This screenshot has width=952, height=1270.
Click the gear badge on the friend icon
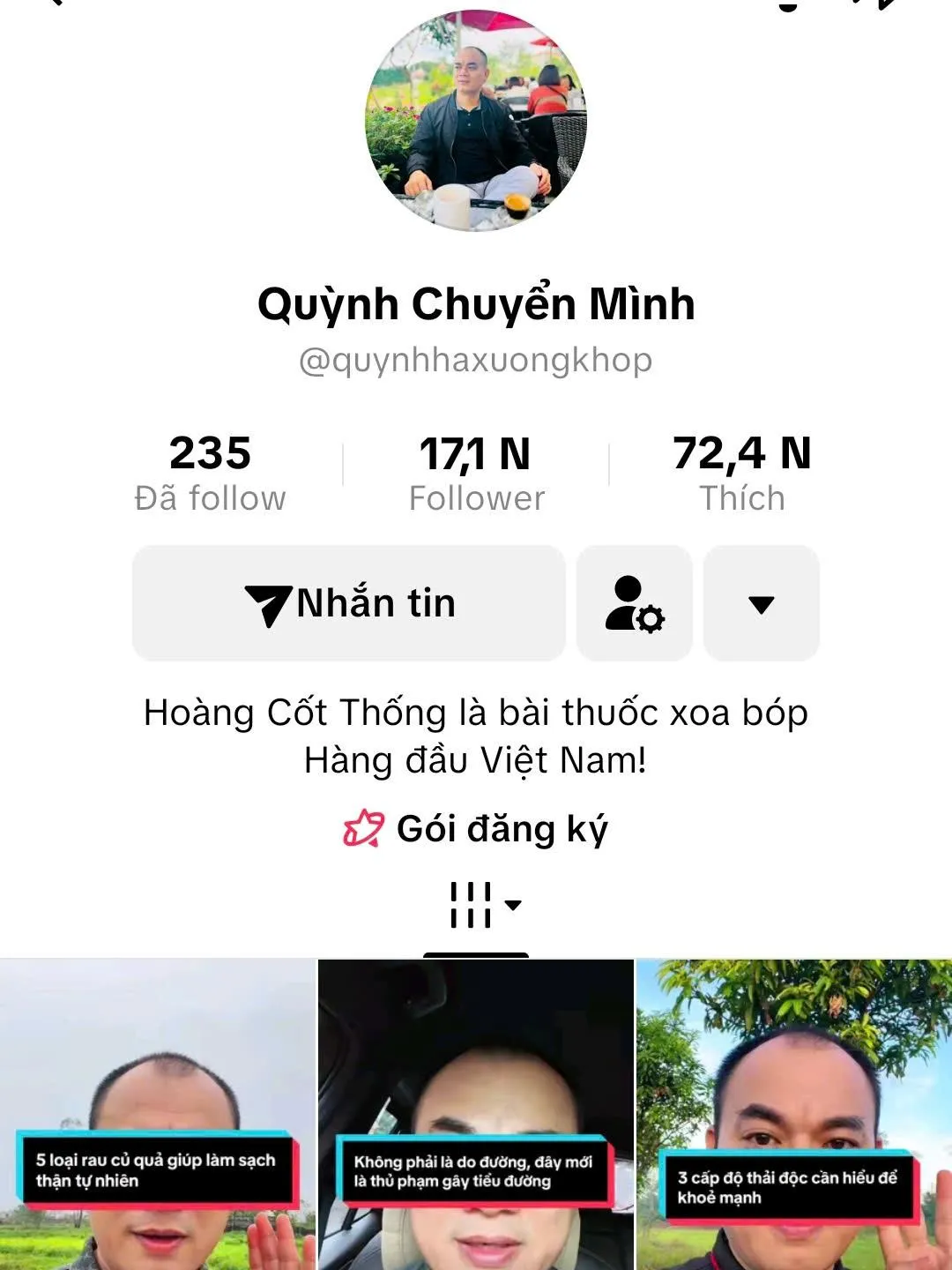pos(651,617)
